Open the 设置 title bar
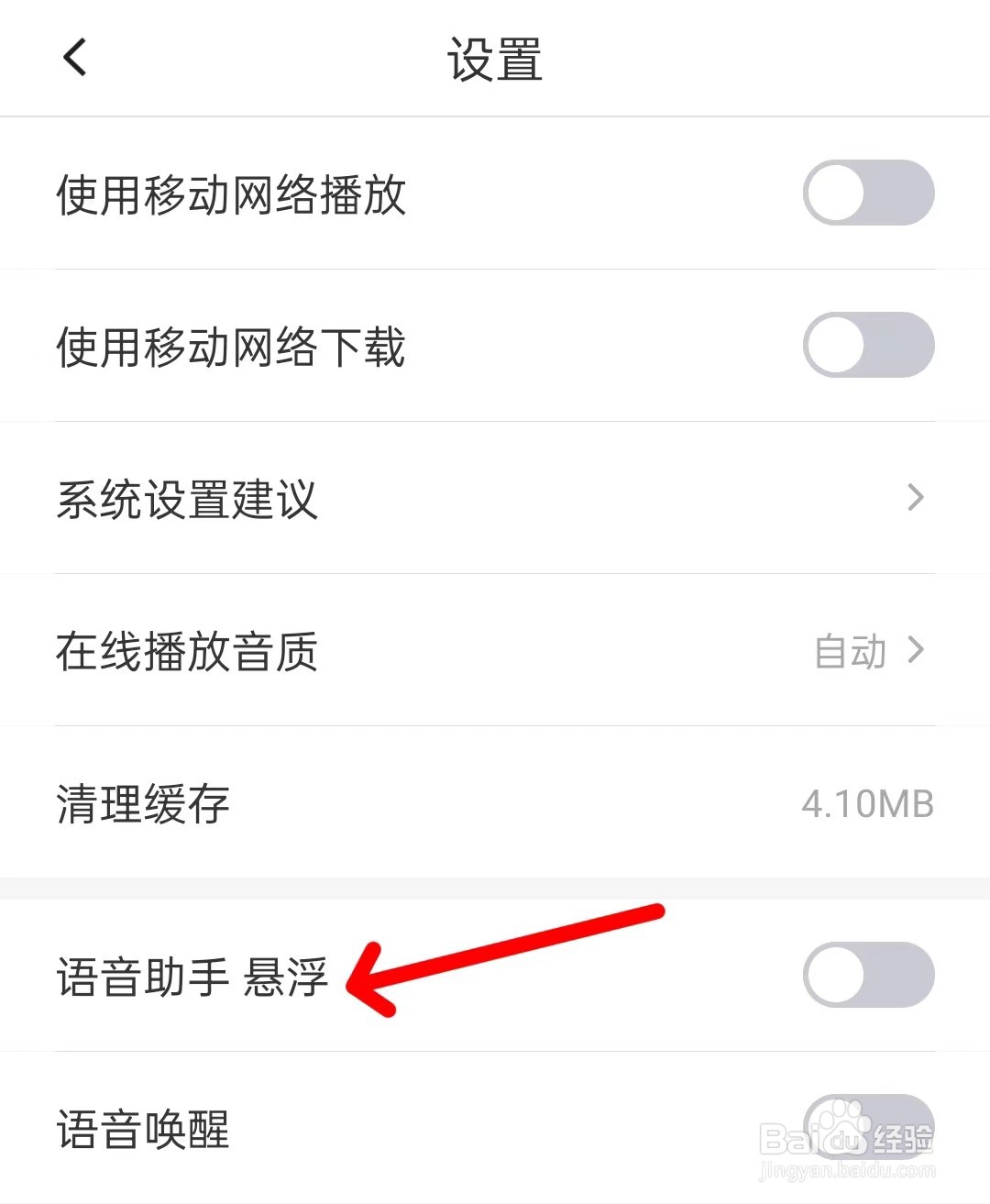The image size is (990, 1204). (495, 57)
